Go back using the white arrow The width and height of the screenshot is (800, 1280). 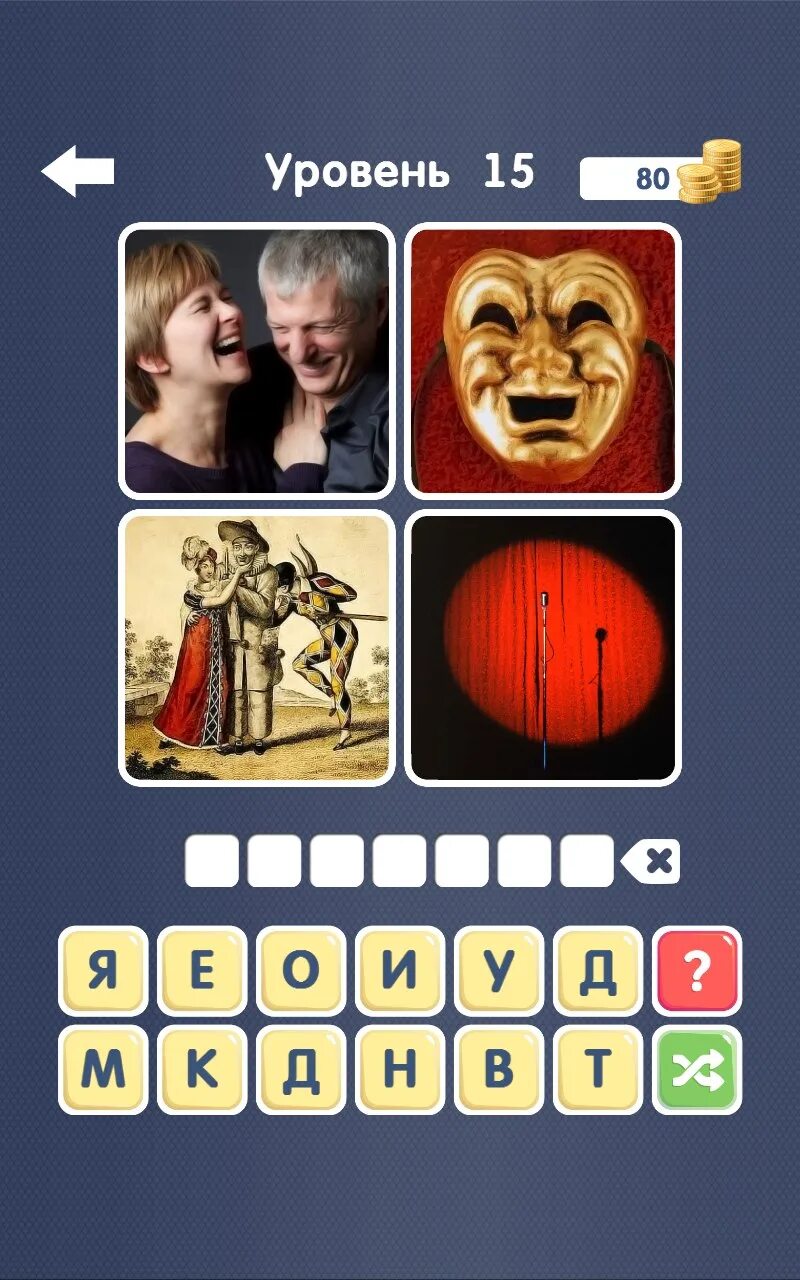point(78,171)
